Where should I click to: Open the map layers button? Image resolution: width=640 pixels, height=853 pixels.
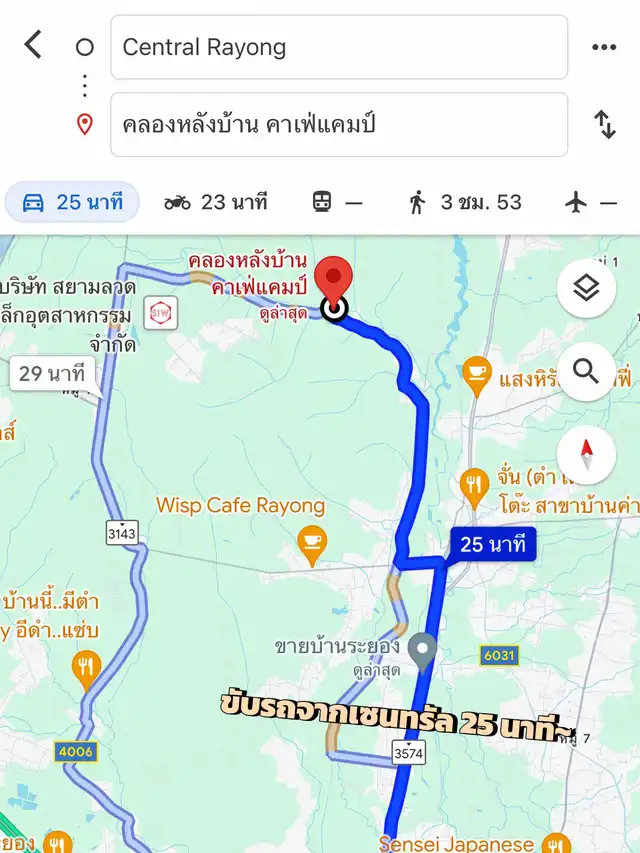(586, 289)
